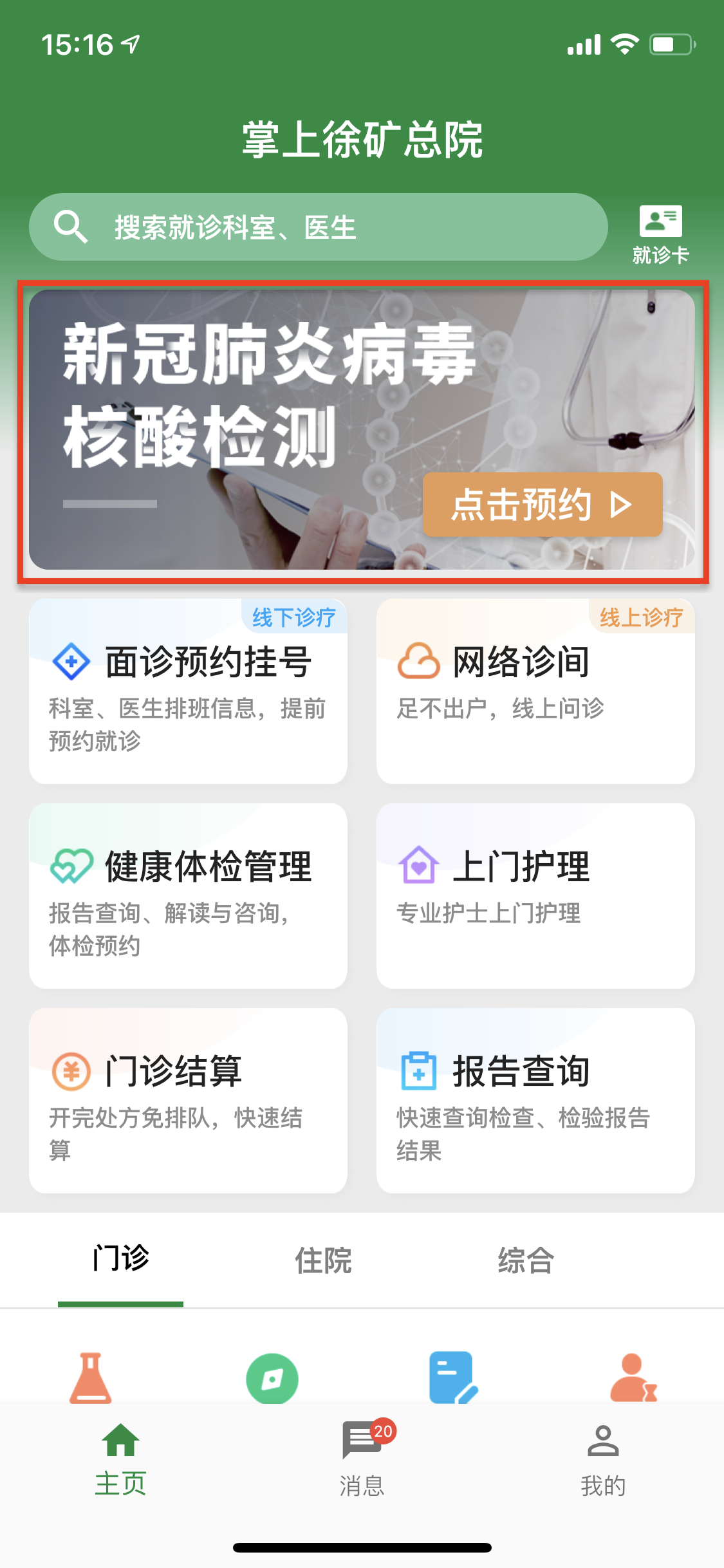Open the 报告查询 report query card
Viewport: 724px width, 1568px height.
[535, 1101]
